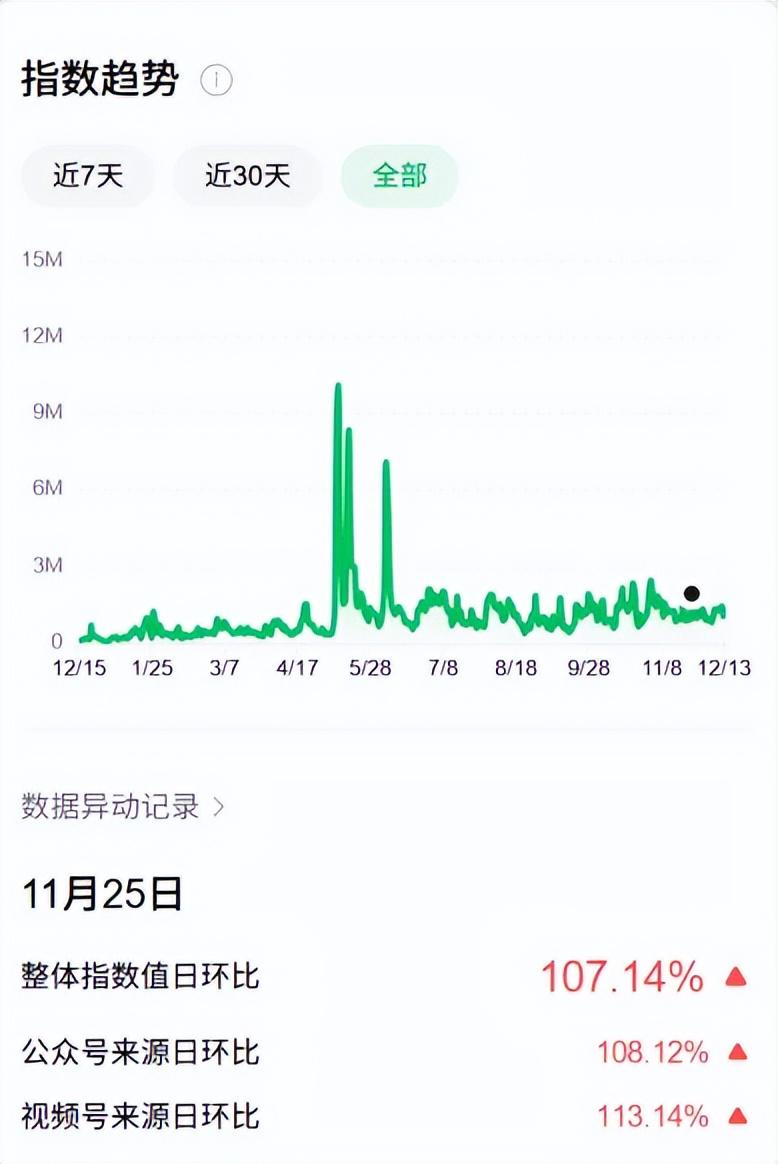Select the 近30天 range
The height and width of the screenshot is (1164, 778).
click(x=247, y=176)
